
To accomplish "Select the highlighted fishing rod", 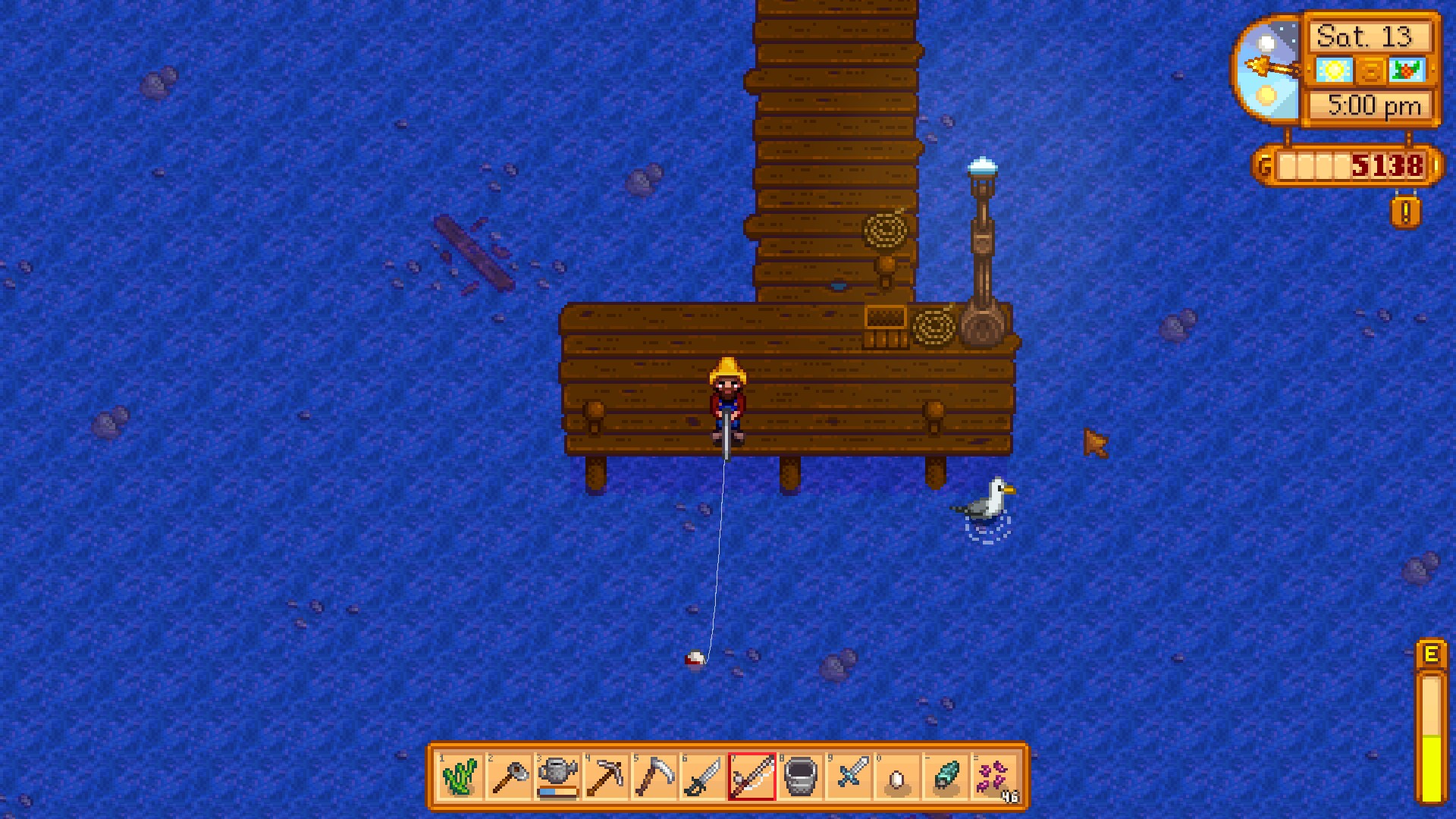I will [752, 777].
